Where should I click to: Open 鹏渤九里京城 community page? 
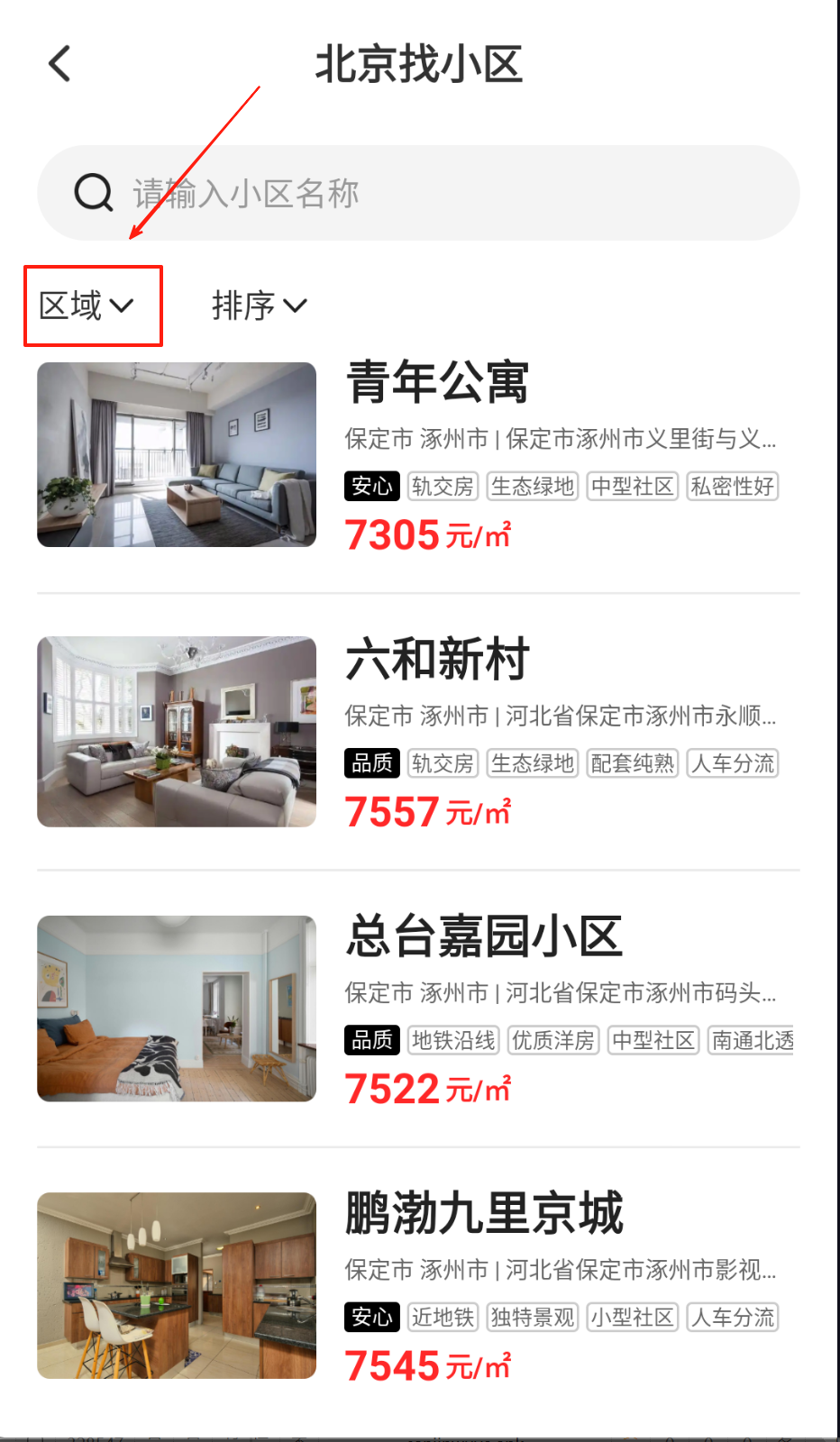484,1213
